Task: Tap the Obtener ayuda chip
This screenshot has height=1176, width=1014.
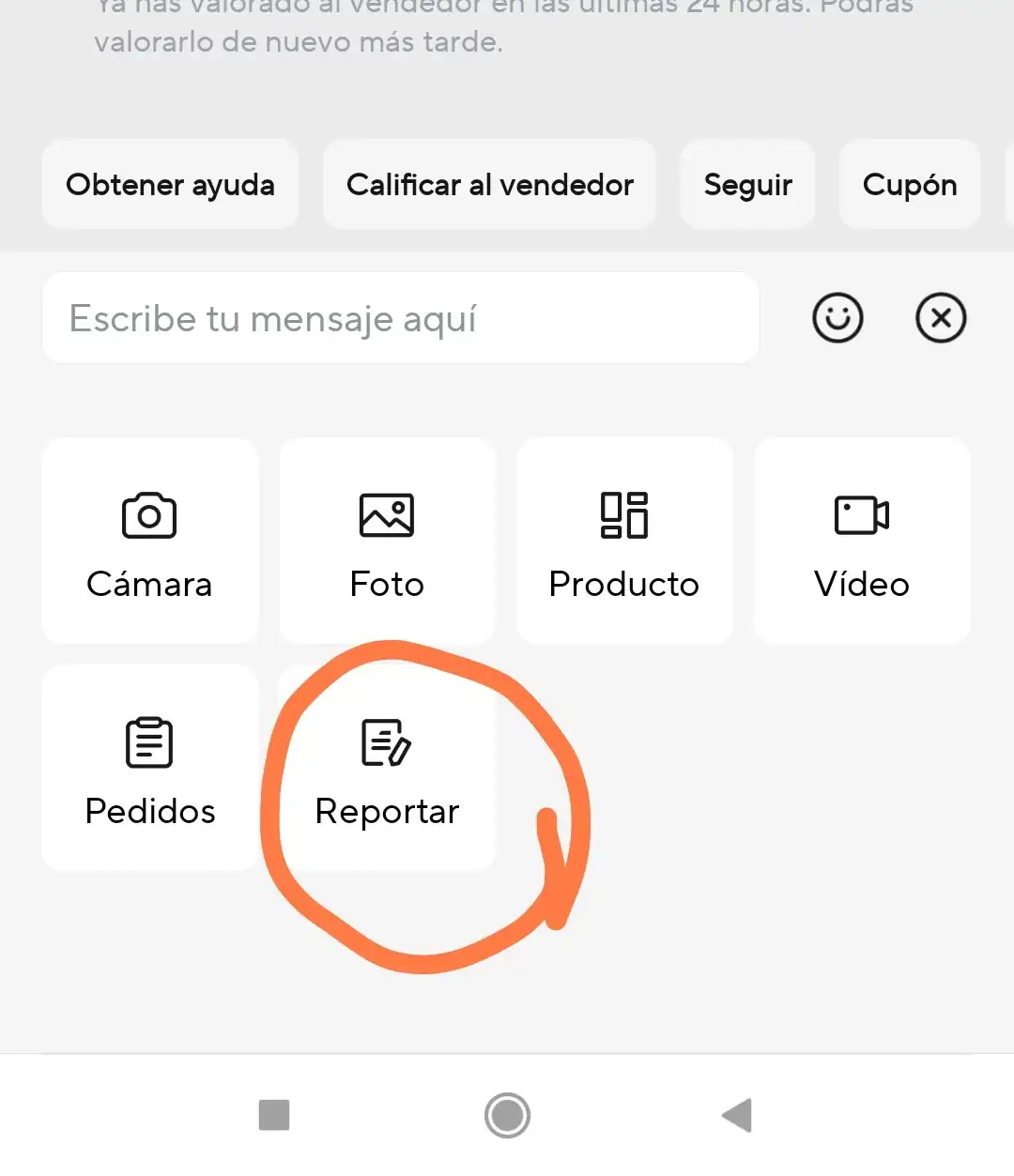Action: click(170, 185)
